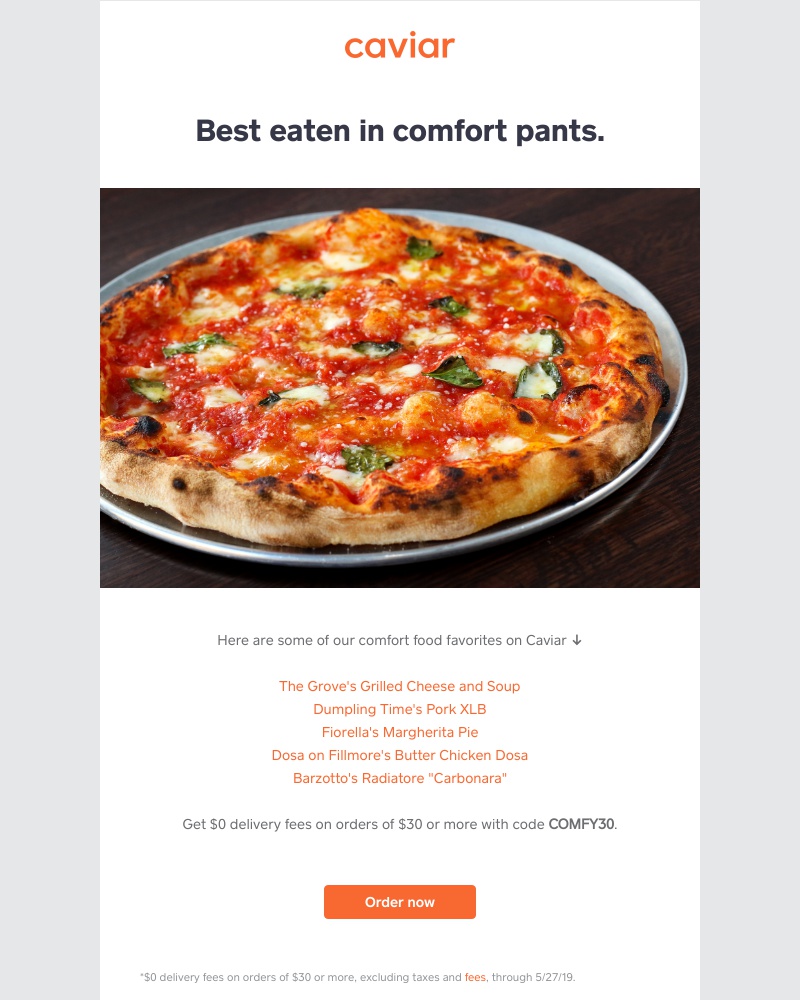Select Fiorella's Margherita Pie
The width and height of the screenshot is (800, 1000).
coord(399,732)
